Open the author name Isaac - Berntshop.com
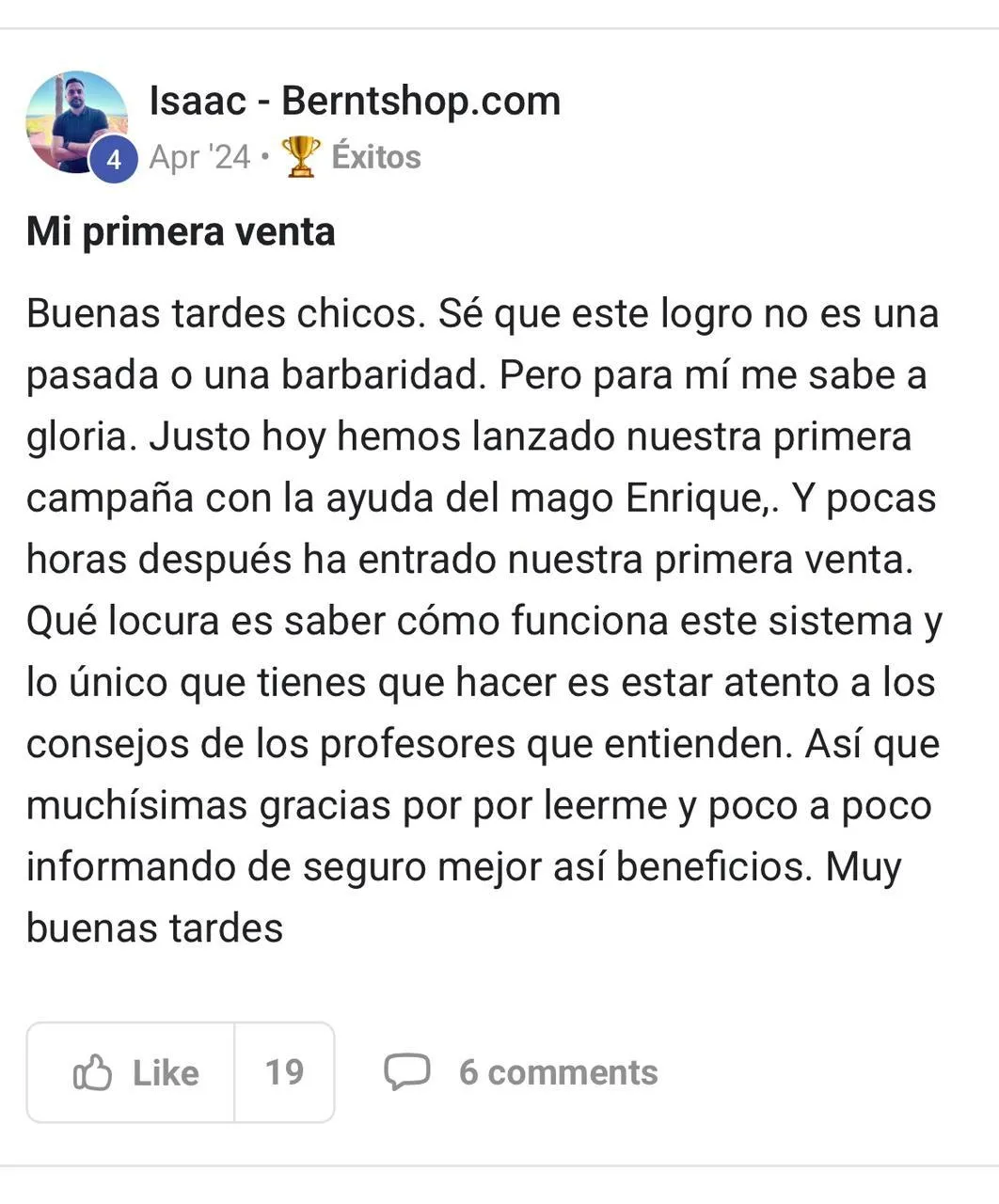This screenshot has height=1204, width=999. [x=355, y=101]
